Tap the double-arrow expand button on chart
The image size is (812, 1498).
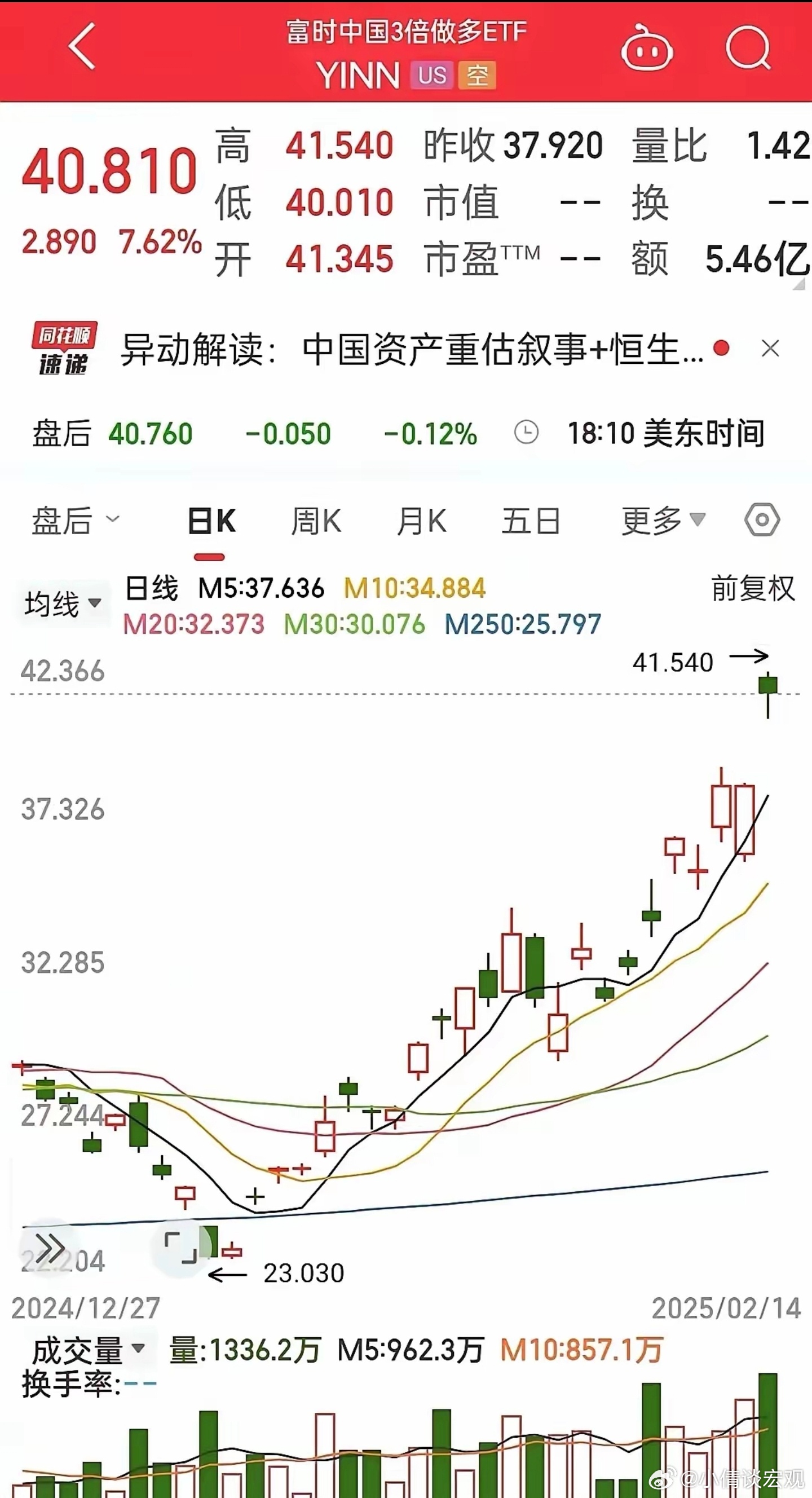50,1248
